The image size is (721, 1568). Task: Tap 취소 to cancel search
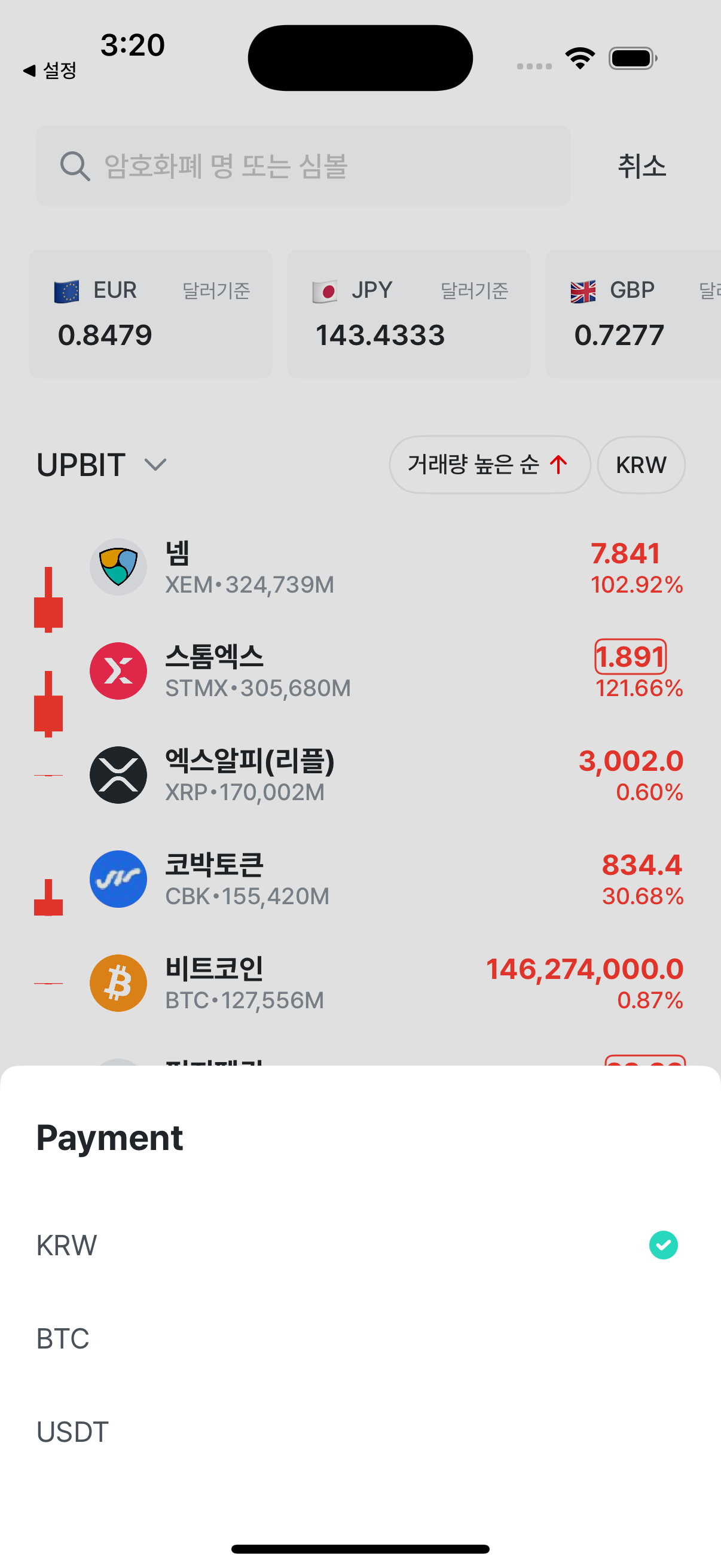pos(642,166)
